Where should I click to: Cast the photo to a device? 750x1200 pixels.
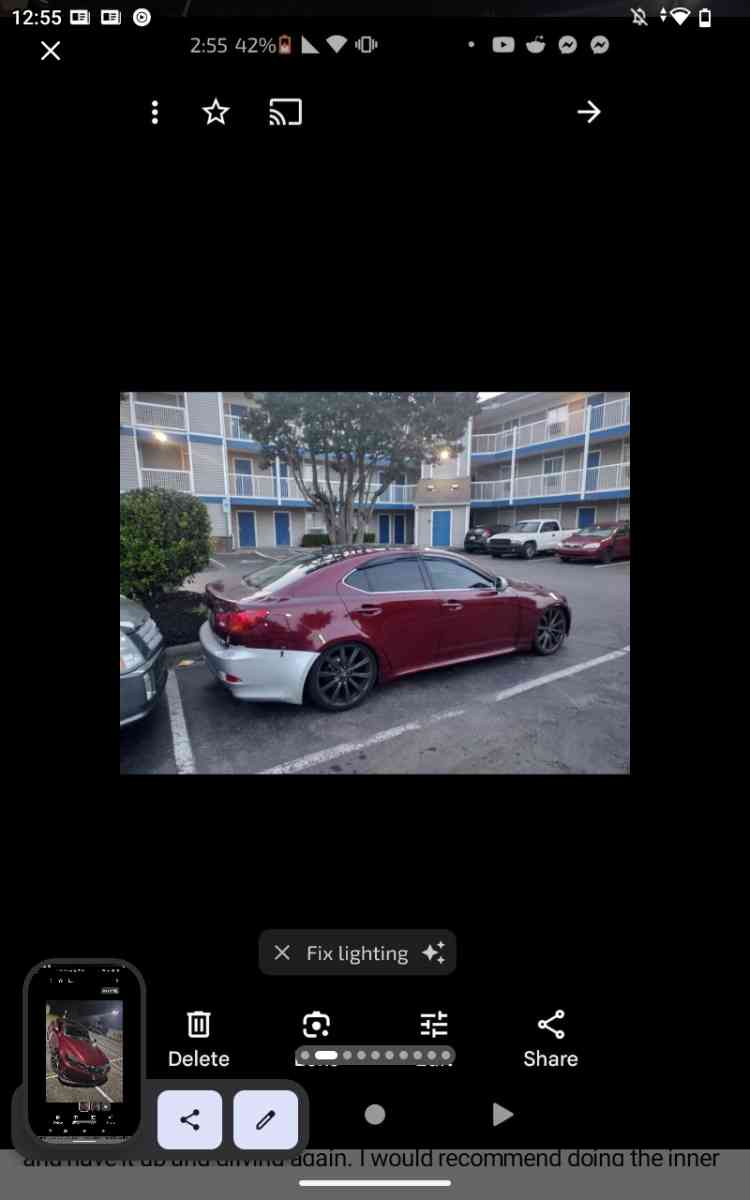click(284, 112)
